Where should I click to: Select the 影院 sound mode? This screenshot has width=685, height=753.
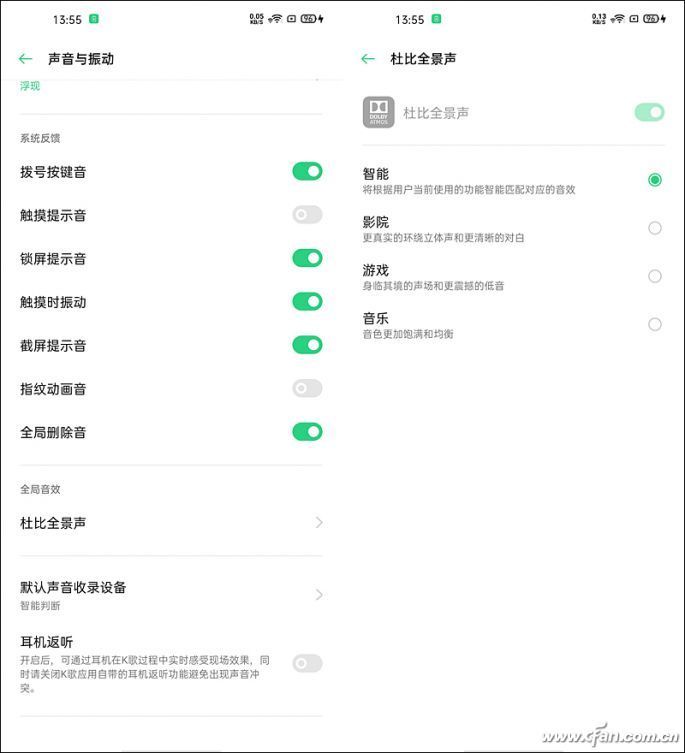click(655, 228)
